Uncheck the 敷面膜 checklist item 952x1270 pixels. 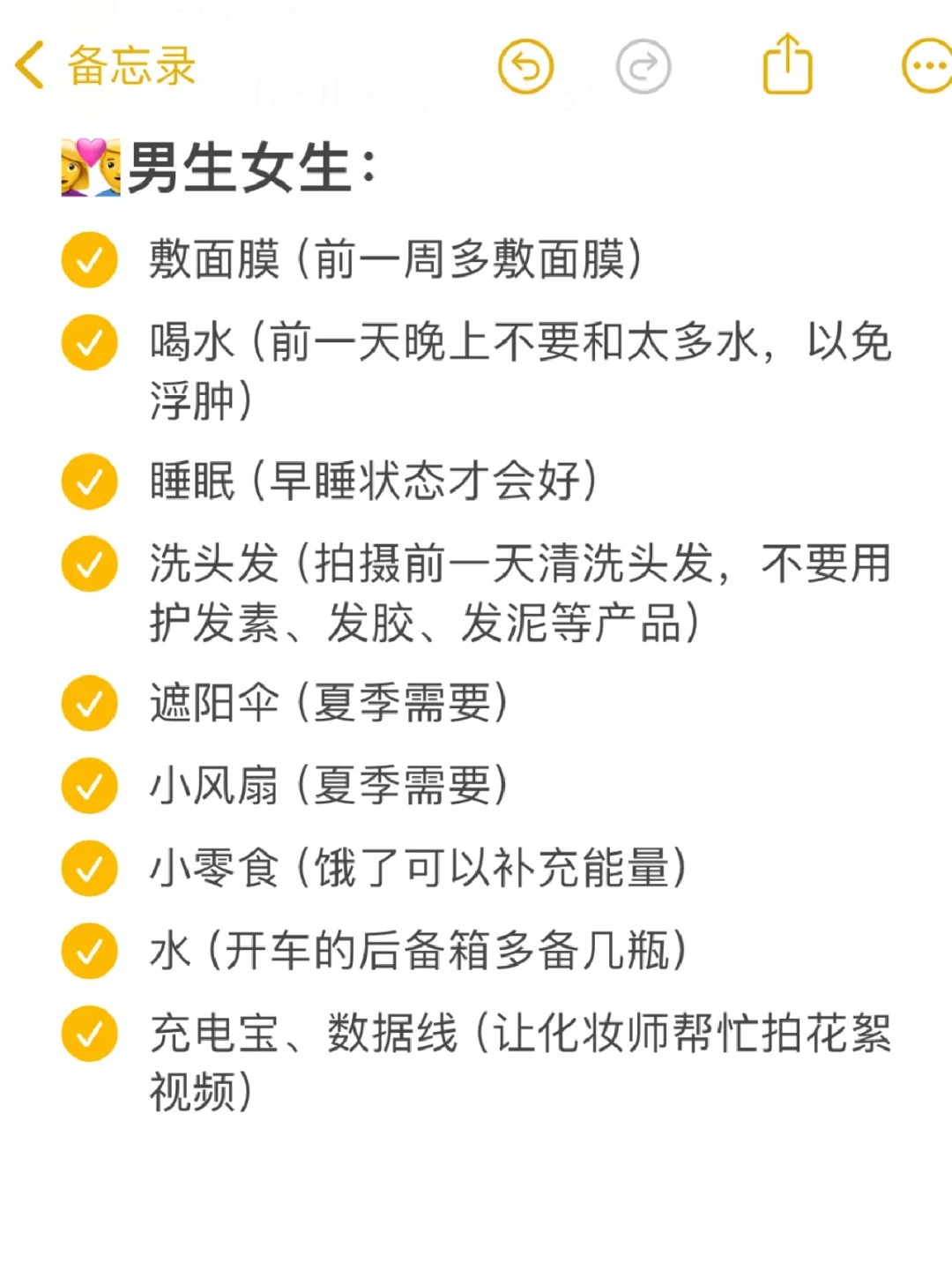pyautogui.click(x=89, y=260)
